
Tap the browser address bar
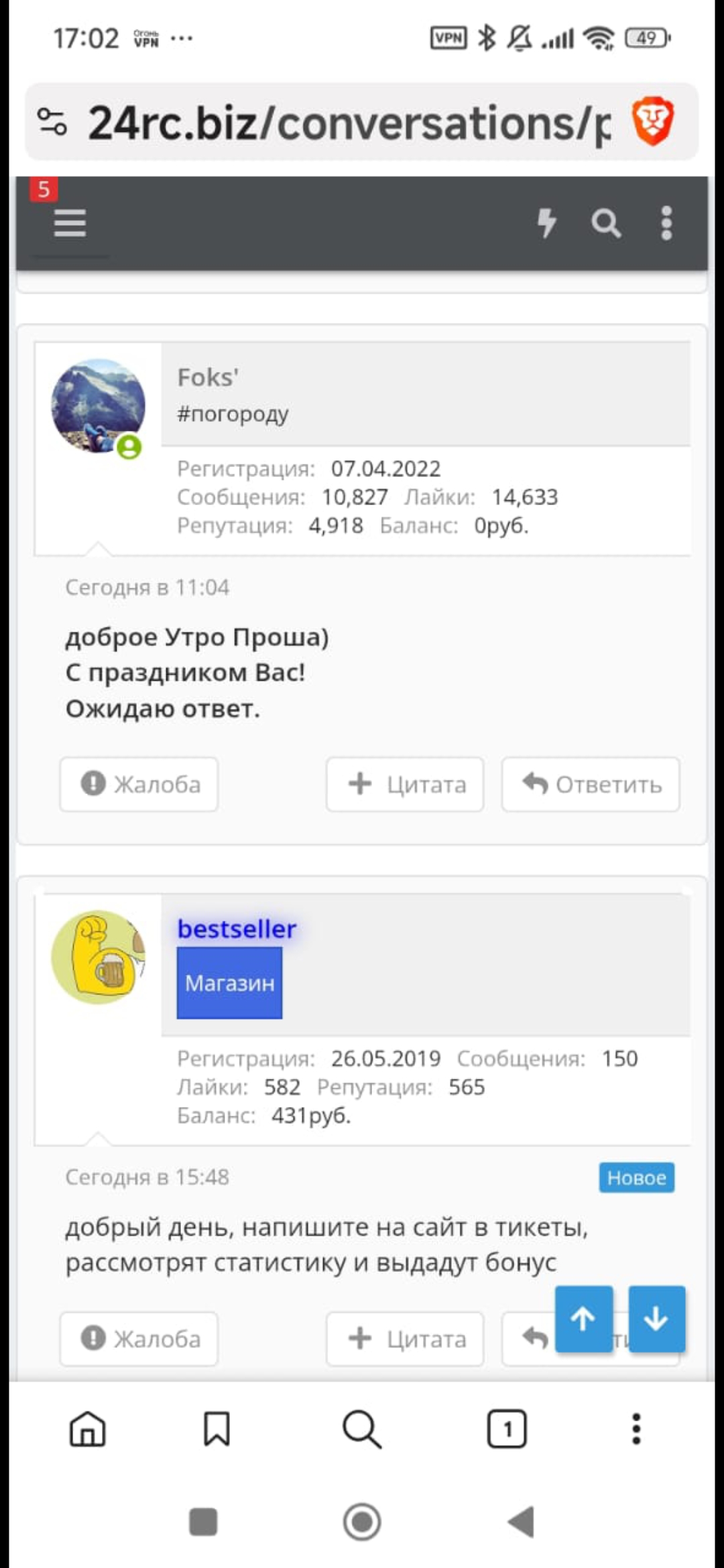click(x=349, y=123)
